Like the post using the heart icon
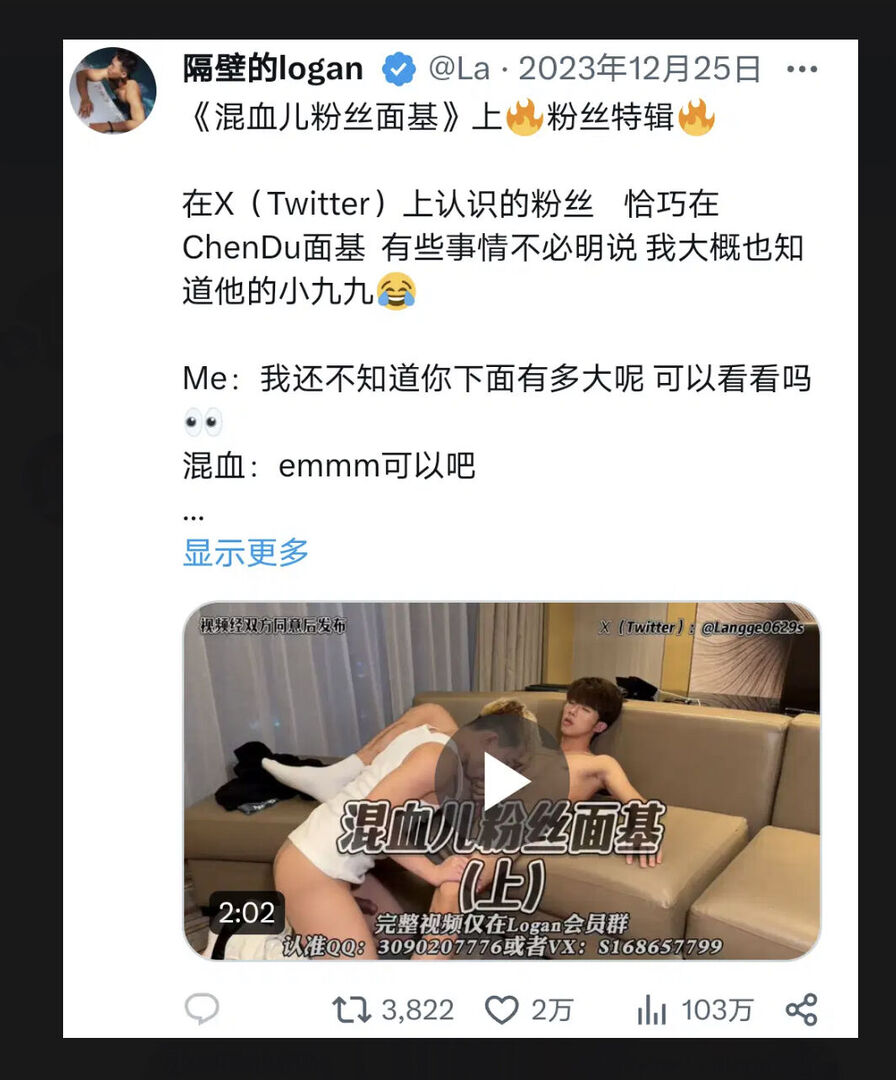The height and width of the screenshot is (1080, 896). [501, 1010]
